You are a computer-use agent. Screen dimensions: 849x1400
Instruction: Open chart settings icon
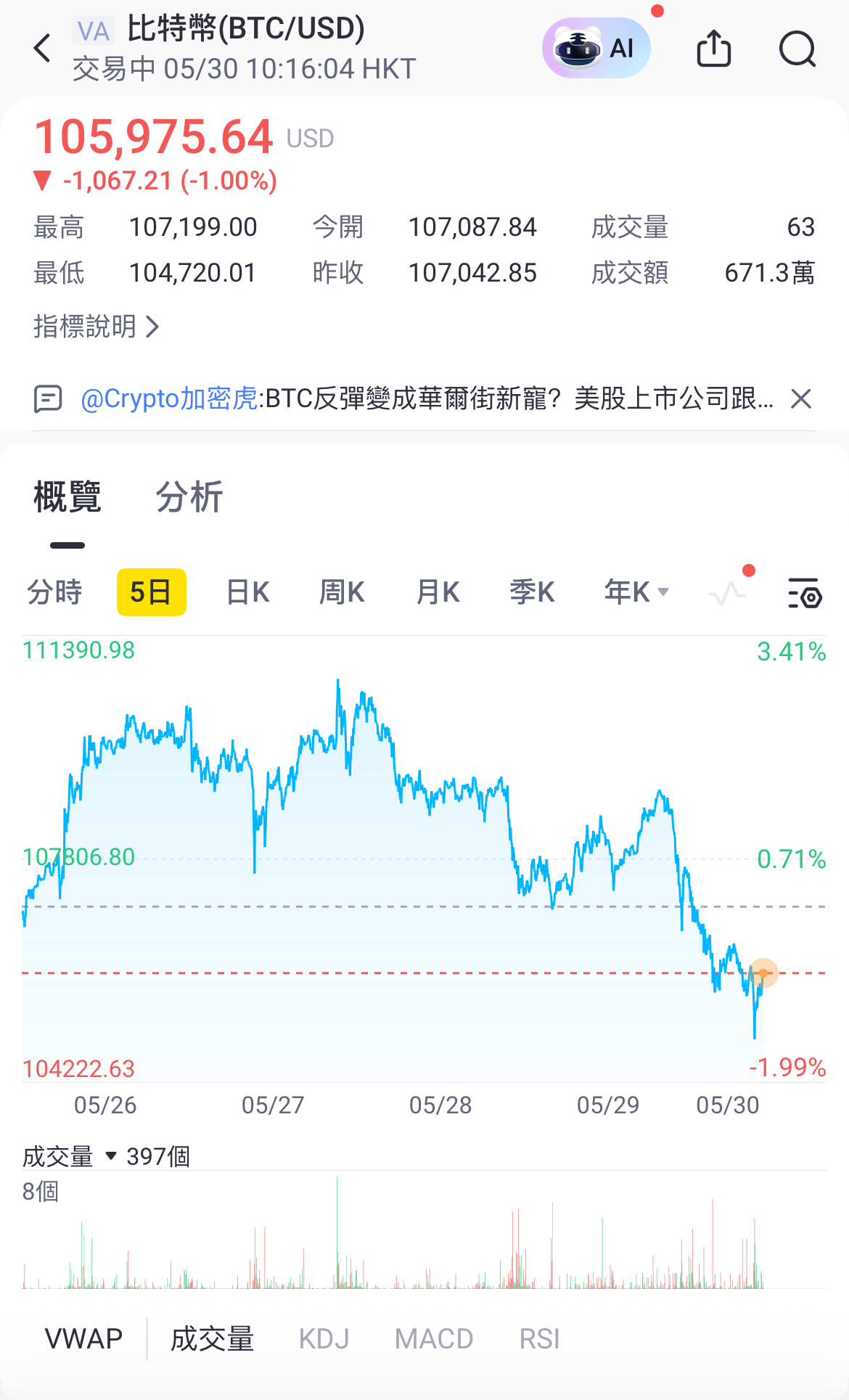(x=804, y=594)
